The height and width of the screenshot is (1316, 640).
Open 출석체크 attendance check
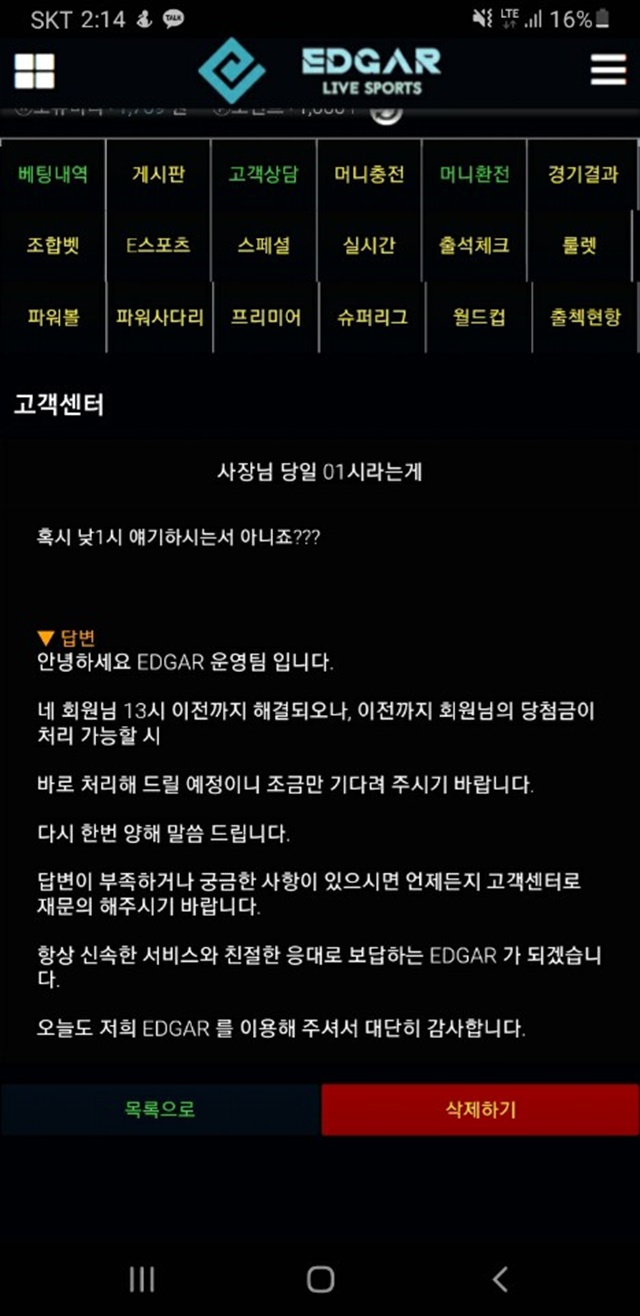coord(476,246)
